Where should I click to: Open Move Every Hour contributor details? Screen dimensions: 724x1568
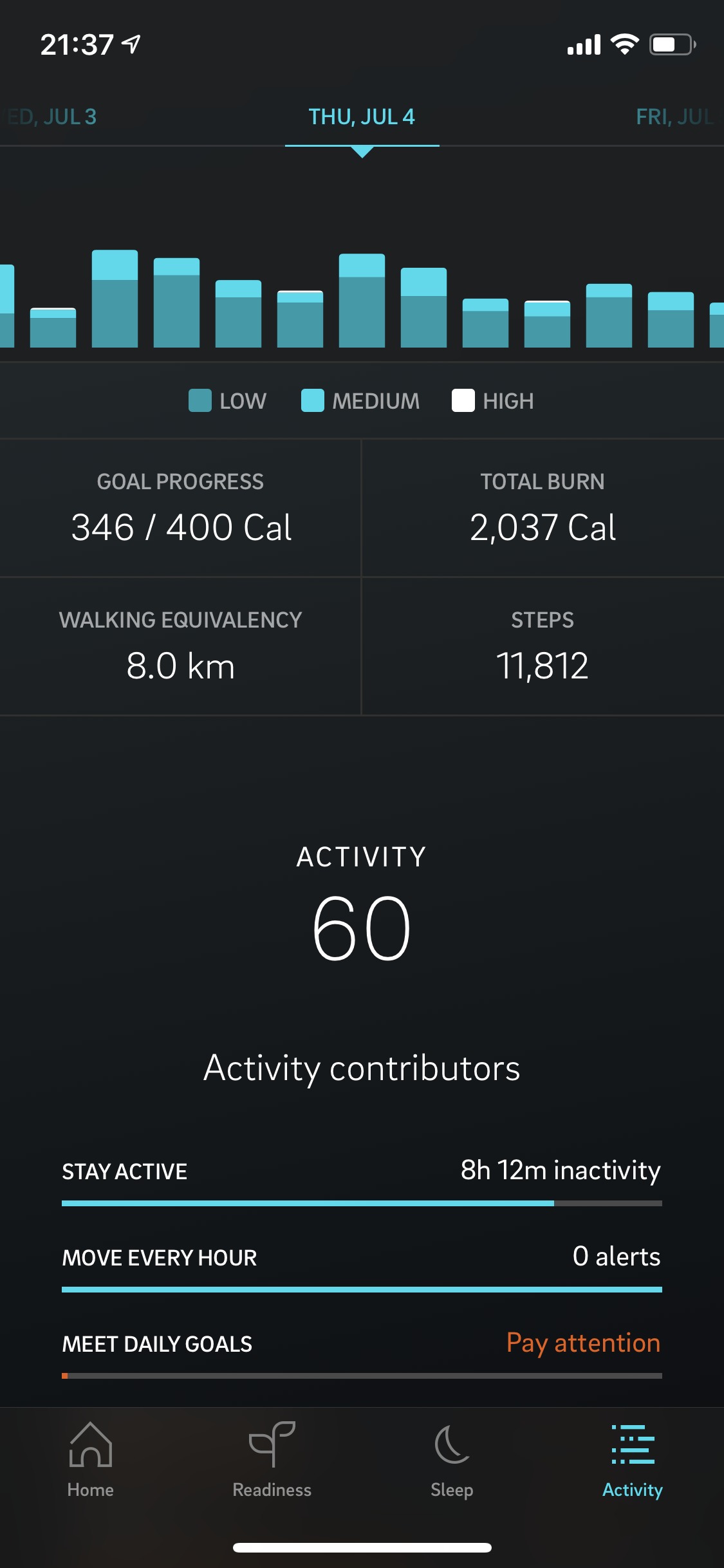[x=361, y=1265]
